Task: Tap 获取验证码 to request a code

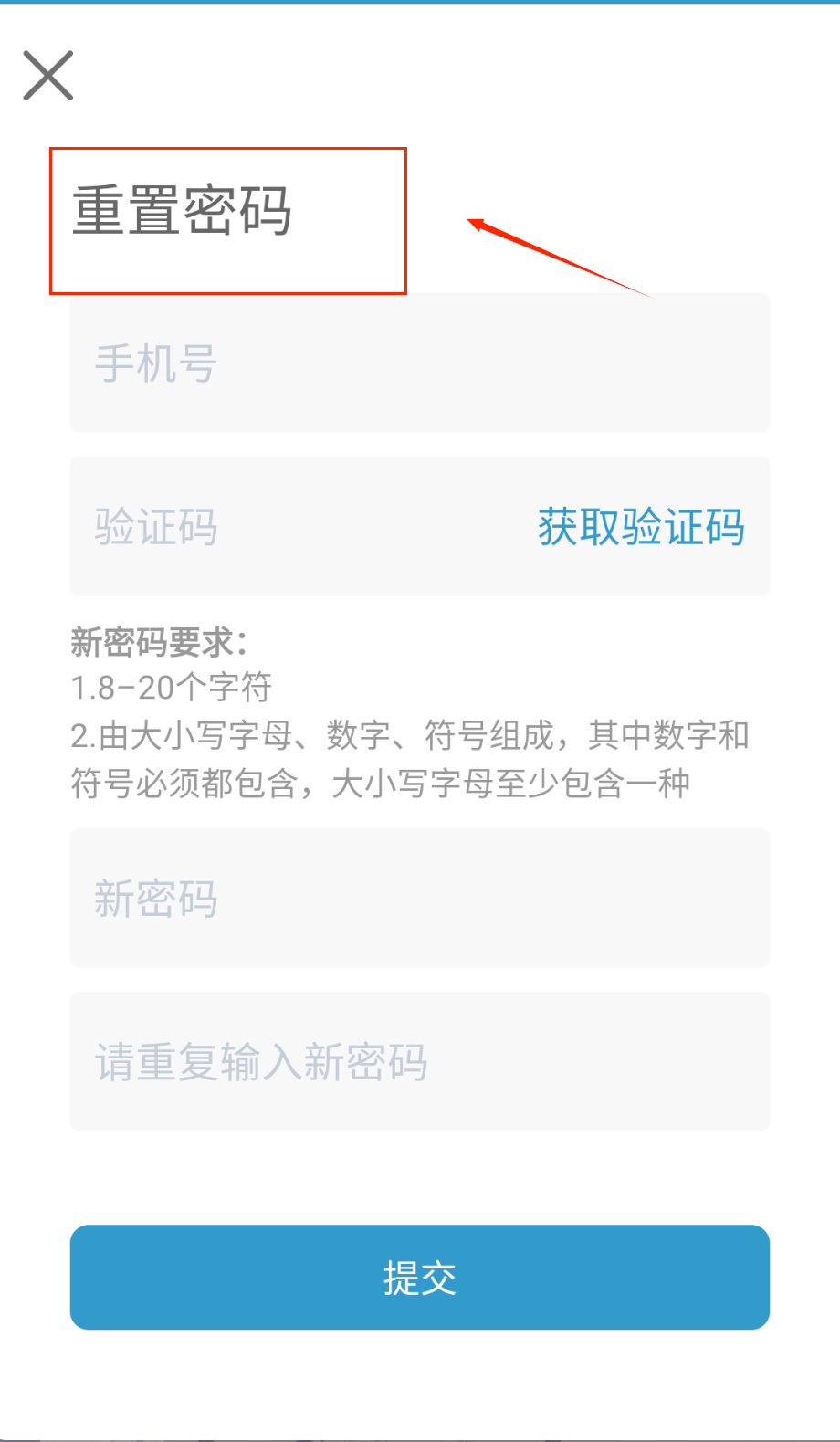Action: point(641,527)
